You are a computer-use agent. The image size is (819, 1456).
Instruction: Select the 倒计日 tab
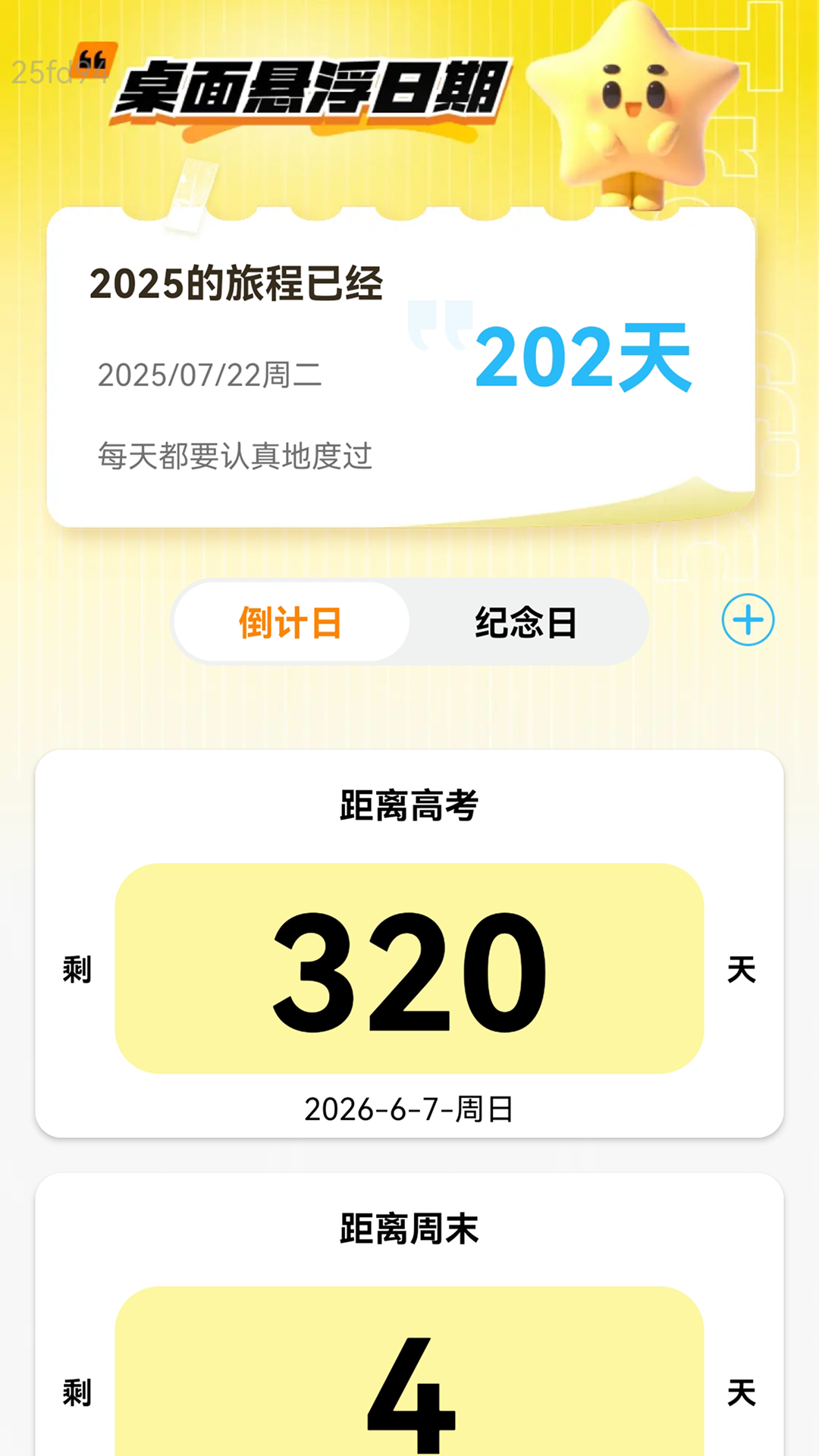pyautogui.click(x=292, y=622)
